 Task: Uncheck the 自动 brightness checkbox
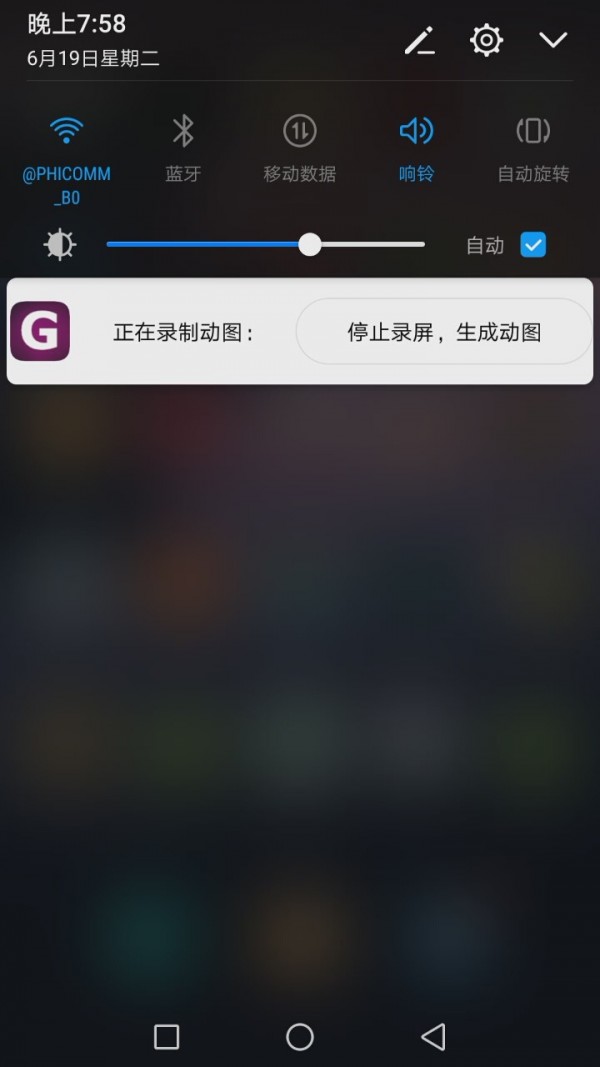pos(533,245)
